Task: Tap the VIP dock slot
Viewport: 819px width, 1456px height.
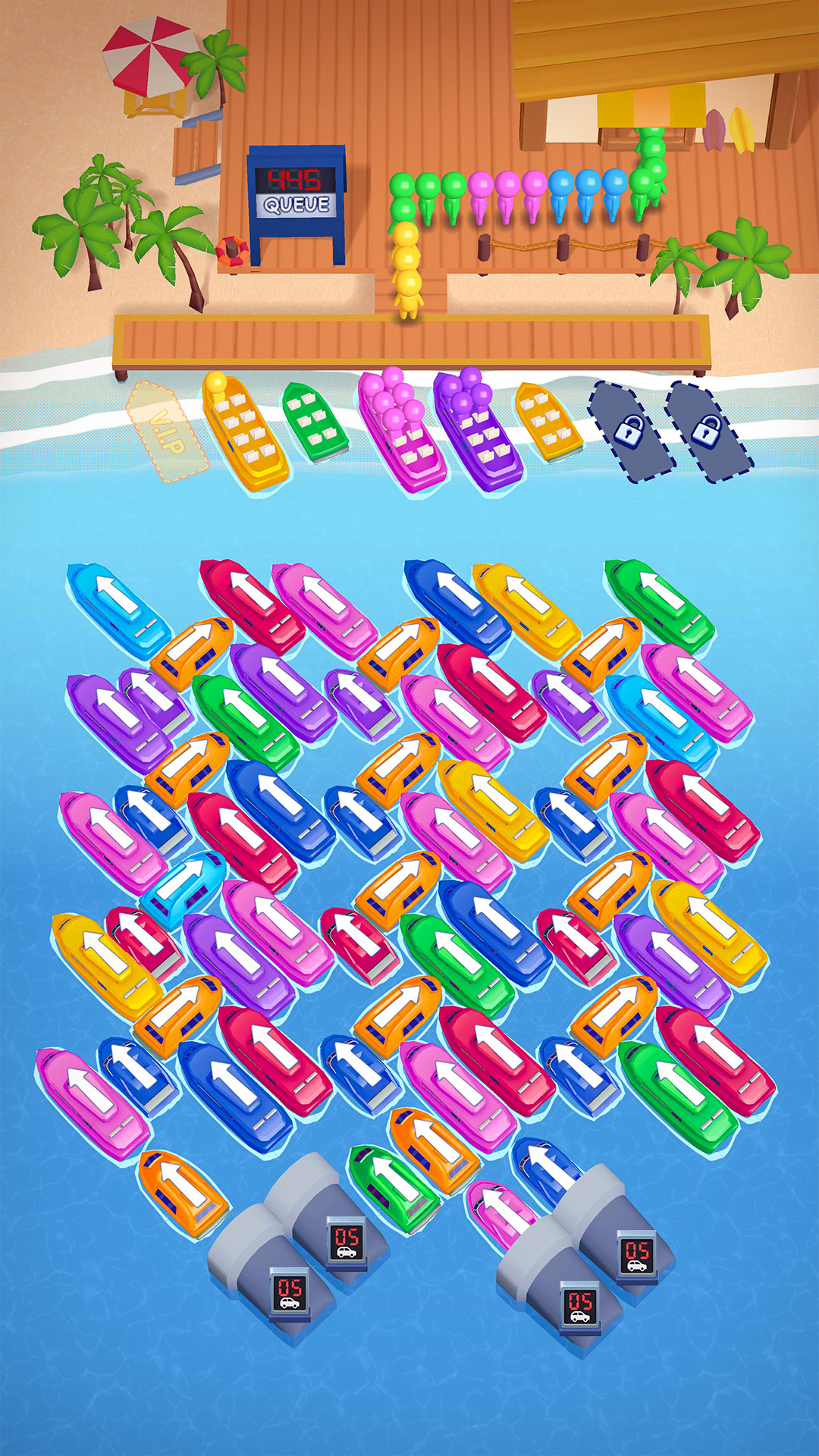Action: pos(167,431)
